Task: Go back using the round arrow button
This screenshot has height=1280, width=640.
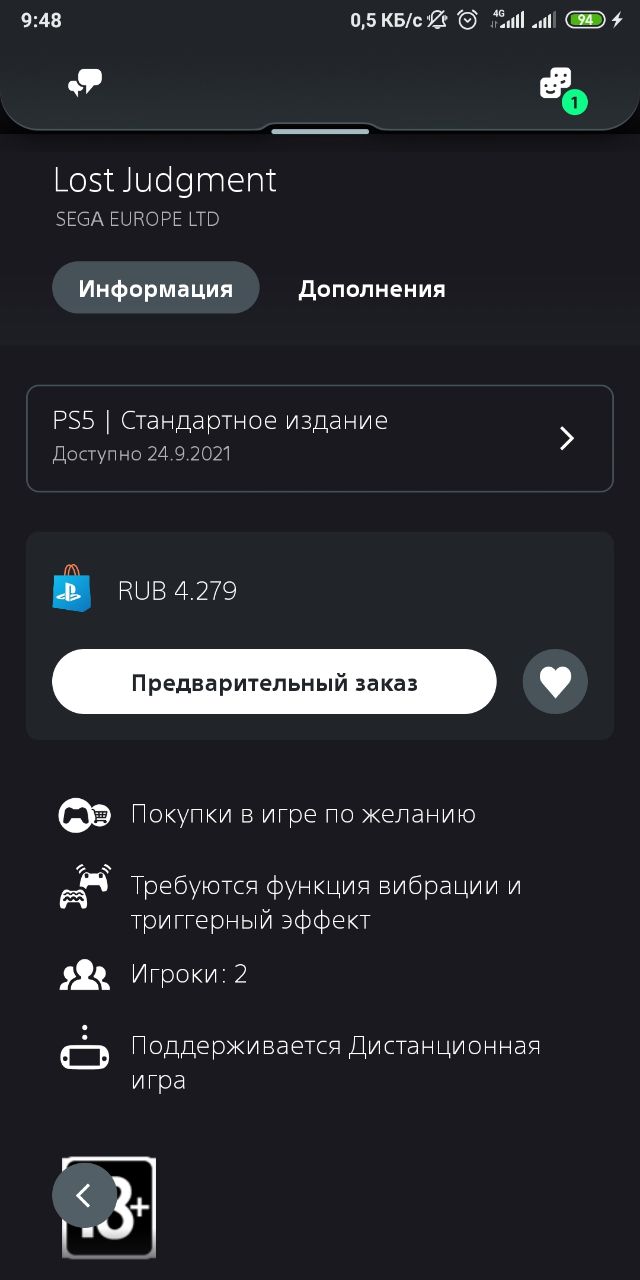Action: (x=84, y=1195)
